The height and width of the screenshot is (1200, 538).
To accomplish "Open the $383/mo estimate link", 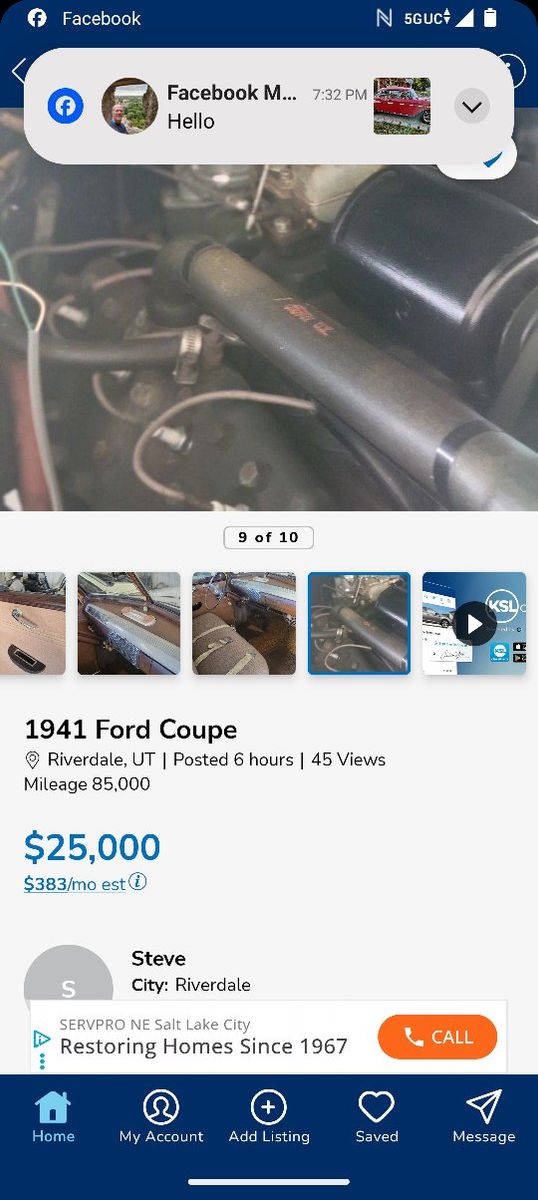I will (x=45, y=884).
